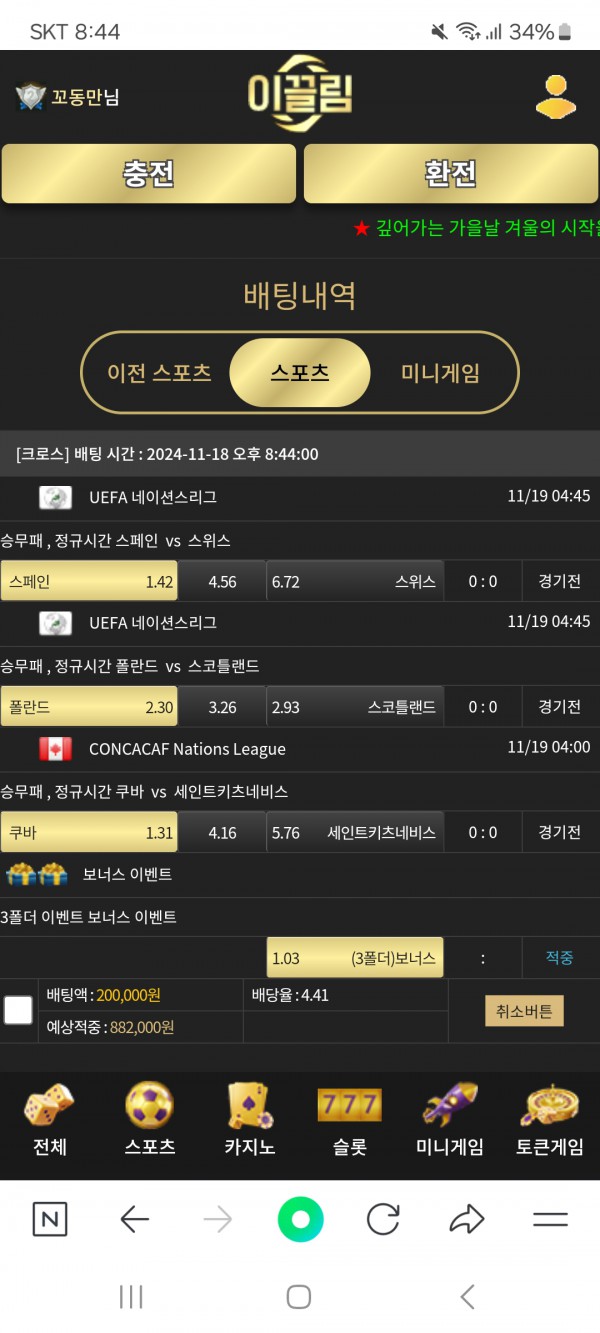The height and width of the screenshot is (1333, 600).
Task: Open the user profile icon
Action: [556, 97]
